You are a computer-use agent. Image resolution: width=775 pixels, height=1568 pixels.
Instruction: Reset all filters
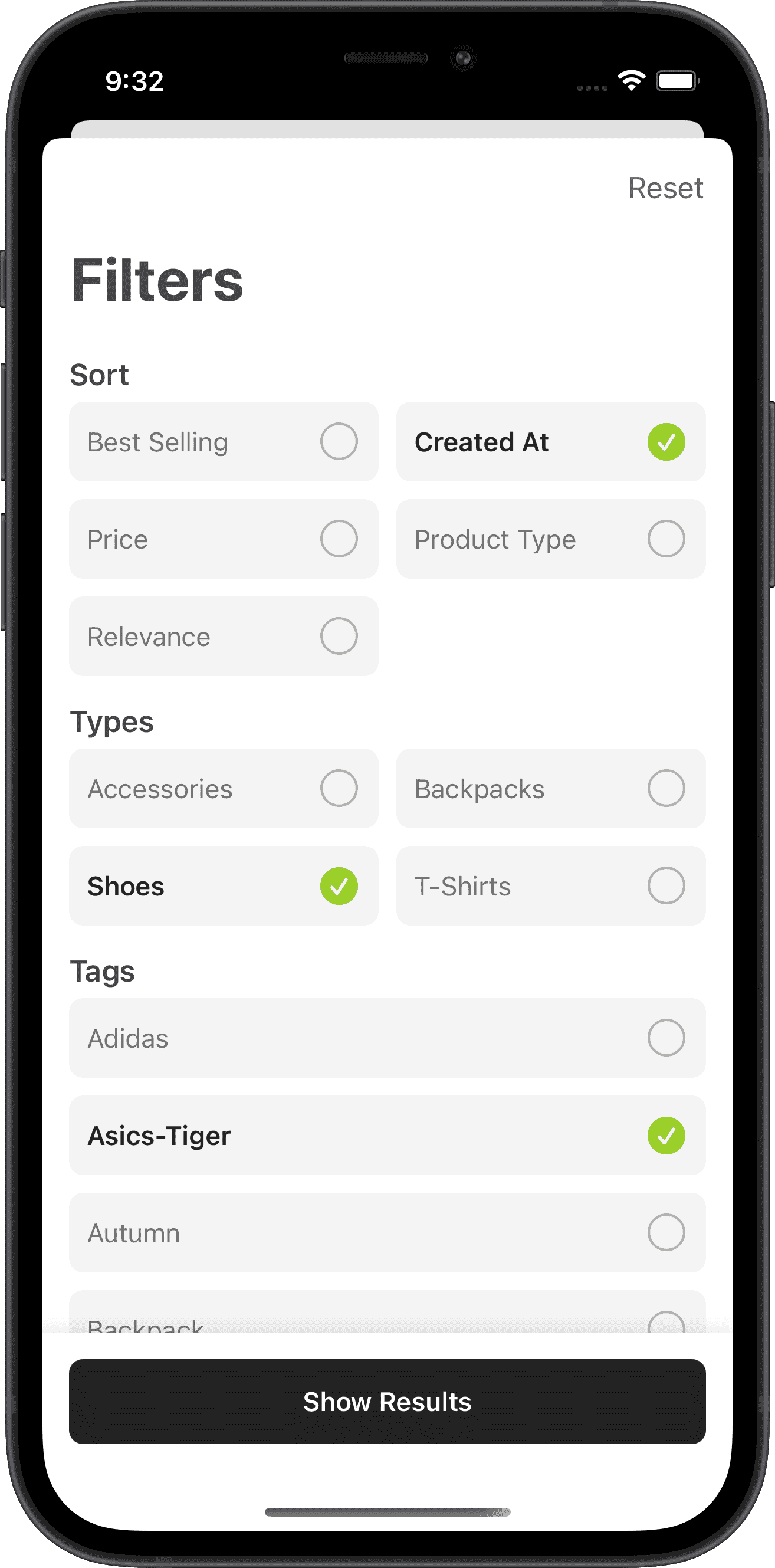[x=665, y=188]
